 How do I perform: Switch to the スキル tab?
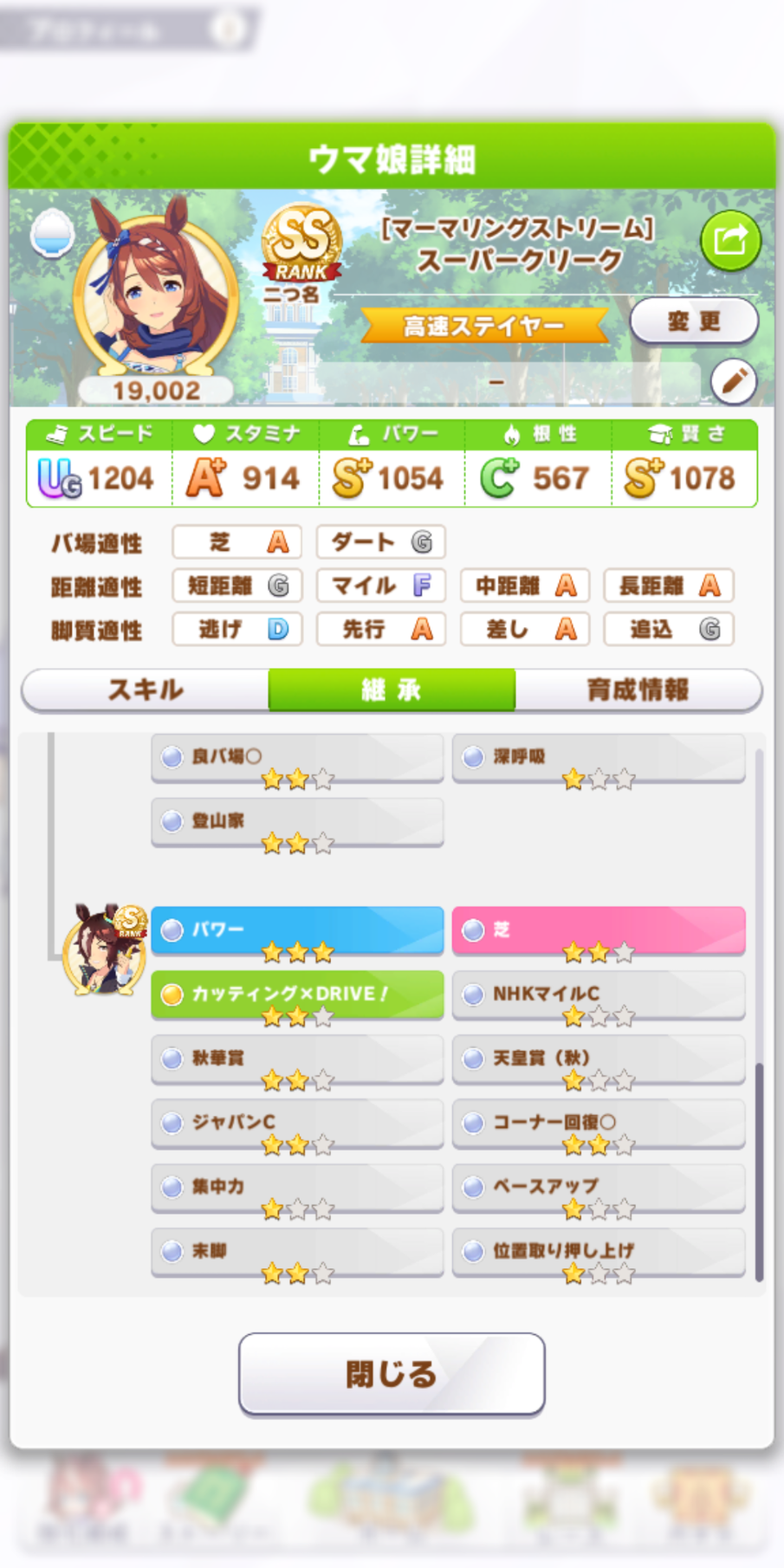click(x=146, y=690)
